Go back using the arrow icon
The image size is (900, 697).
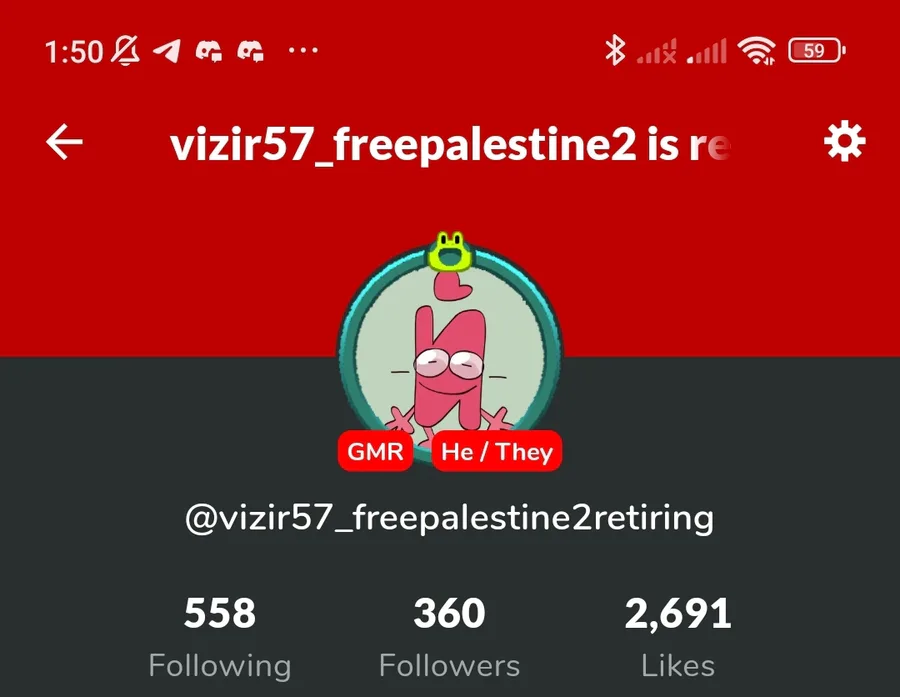(65, 144)
